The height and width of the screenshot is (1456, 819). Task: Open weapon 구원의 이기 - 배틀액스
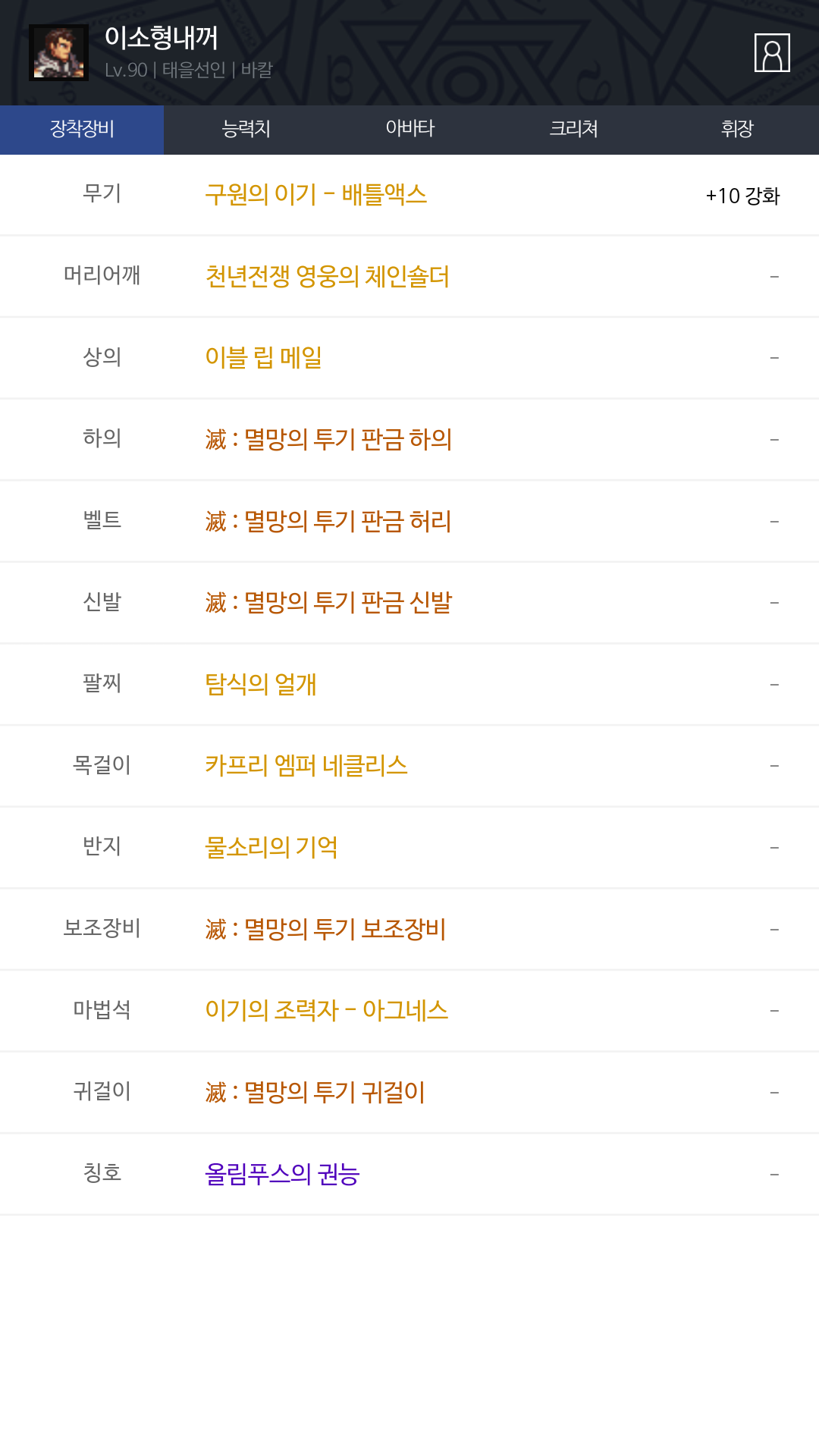point(315,195)
